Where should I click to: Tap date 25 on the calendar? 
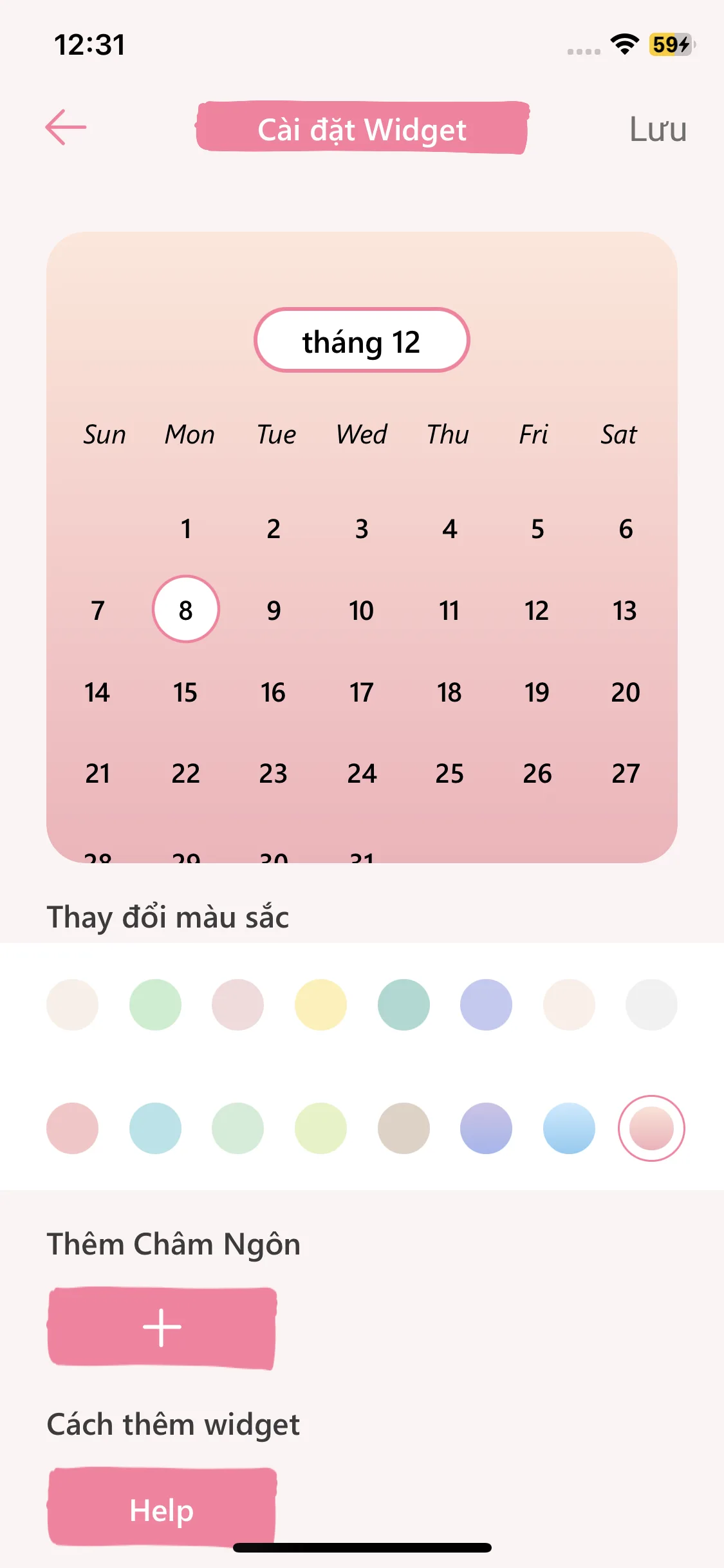tap(450, 774)
